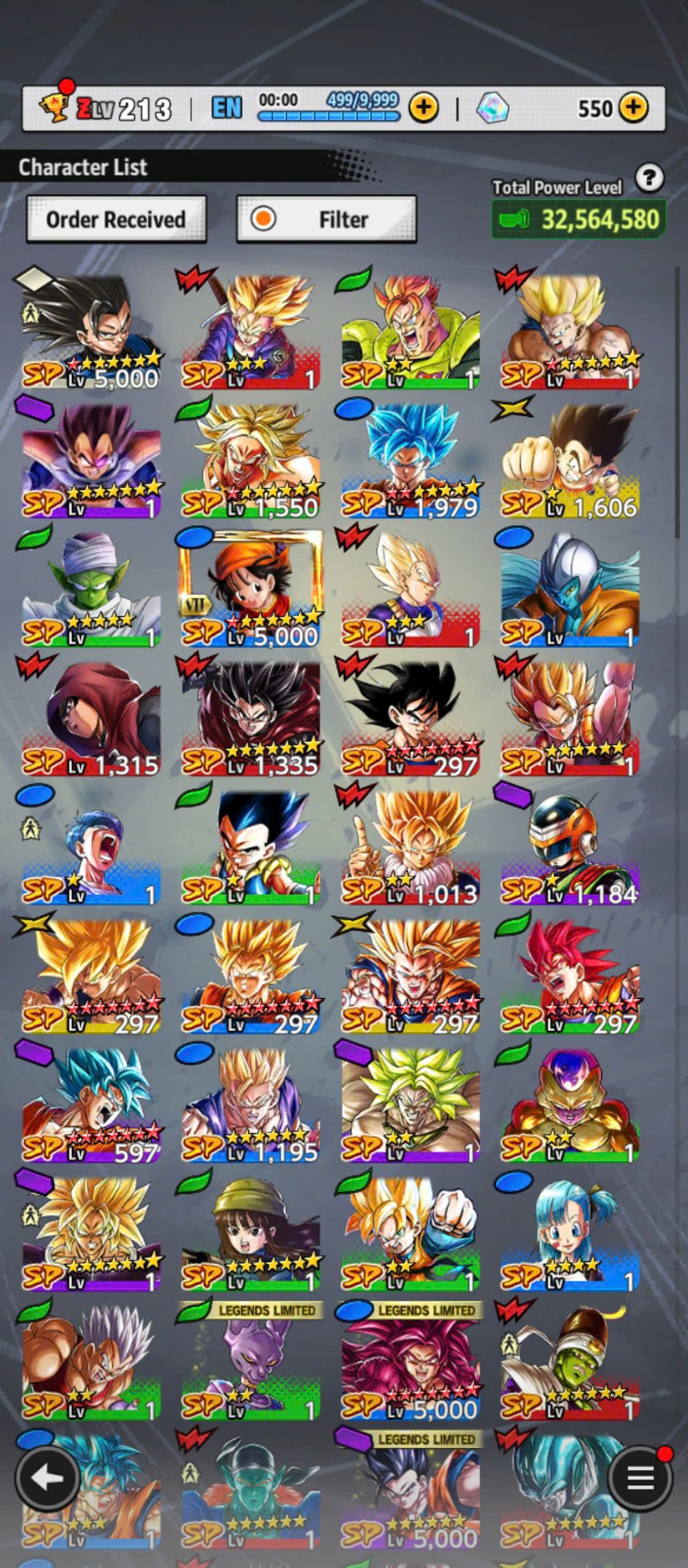Open the Total Power Level help icon

tap(649, 178)
